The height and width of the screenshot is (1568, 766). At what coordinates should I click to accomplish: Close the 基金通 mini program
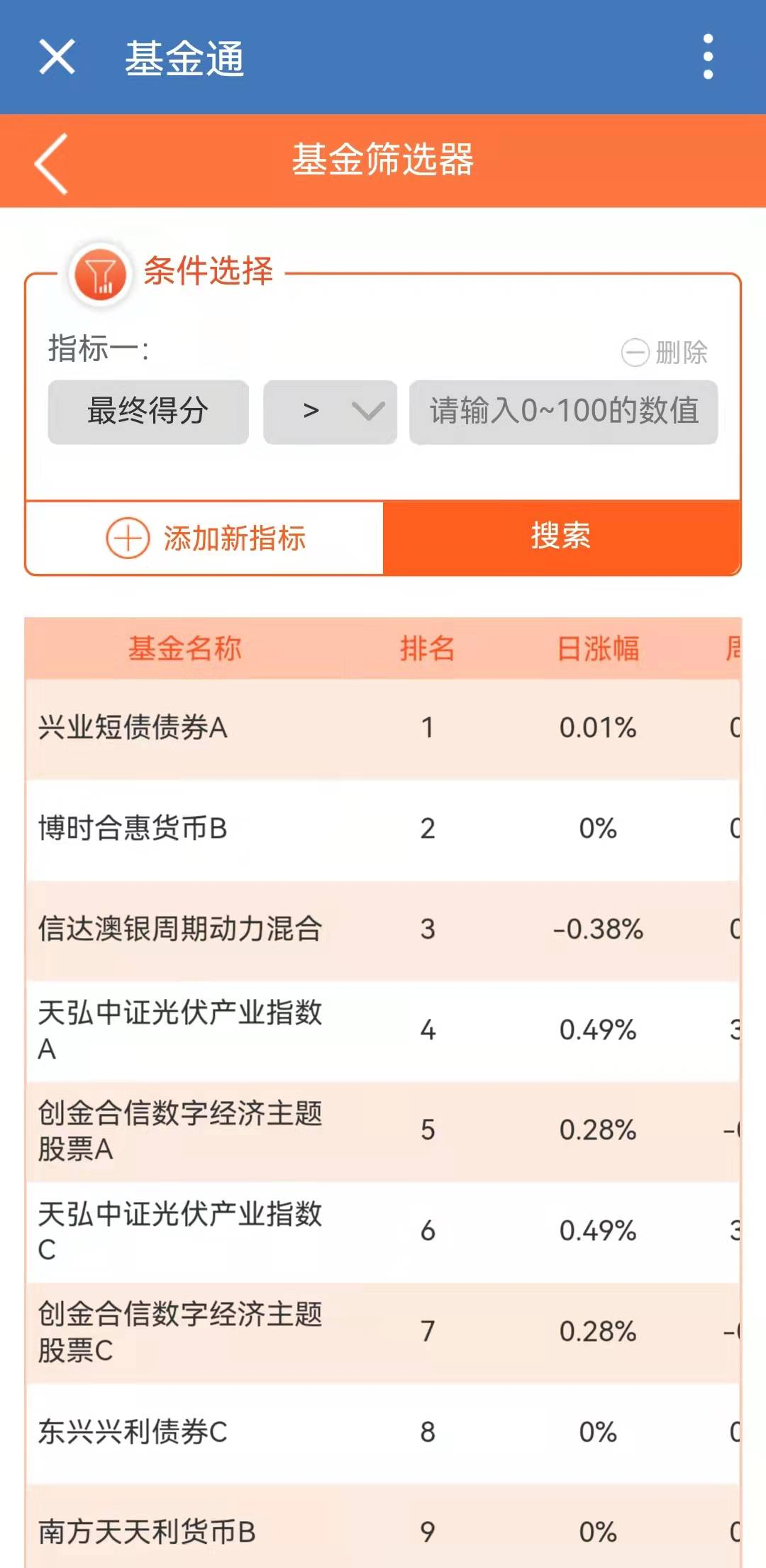coord(57,57)
